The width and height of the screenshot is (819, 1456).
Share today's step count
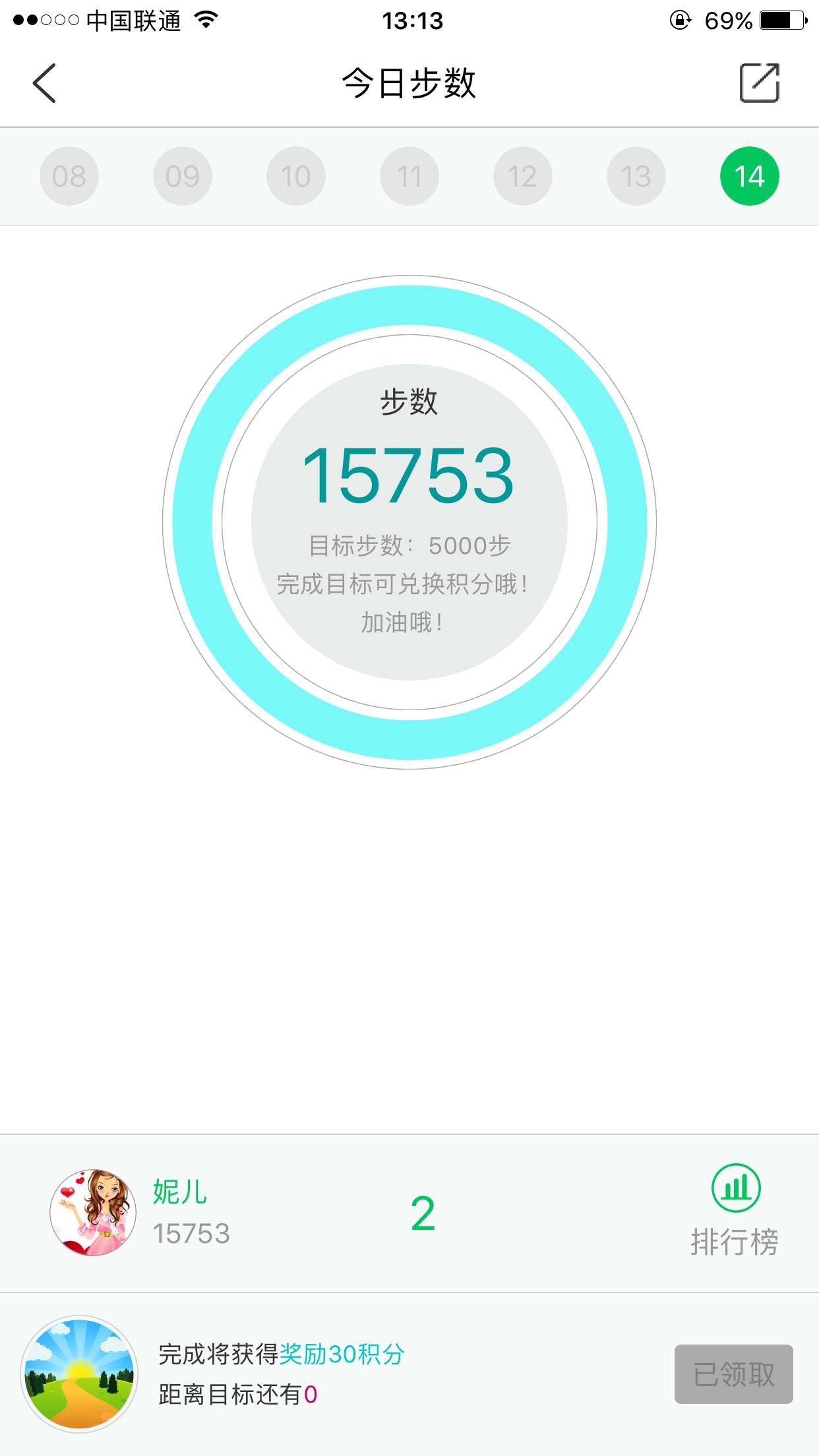click(x=759, y=83)
